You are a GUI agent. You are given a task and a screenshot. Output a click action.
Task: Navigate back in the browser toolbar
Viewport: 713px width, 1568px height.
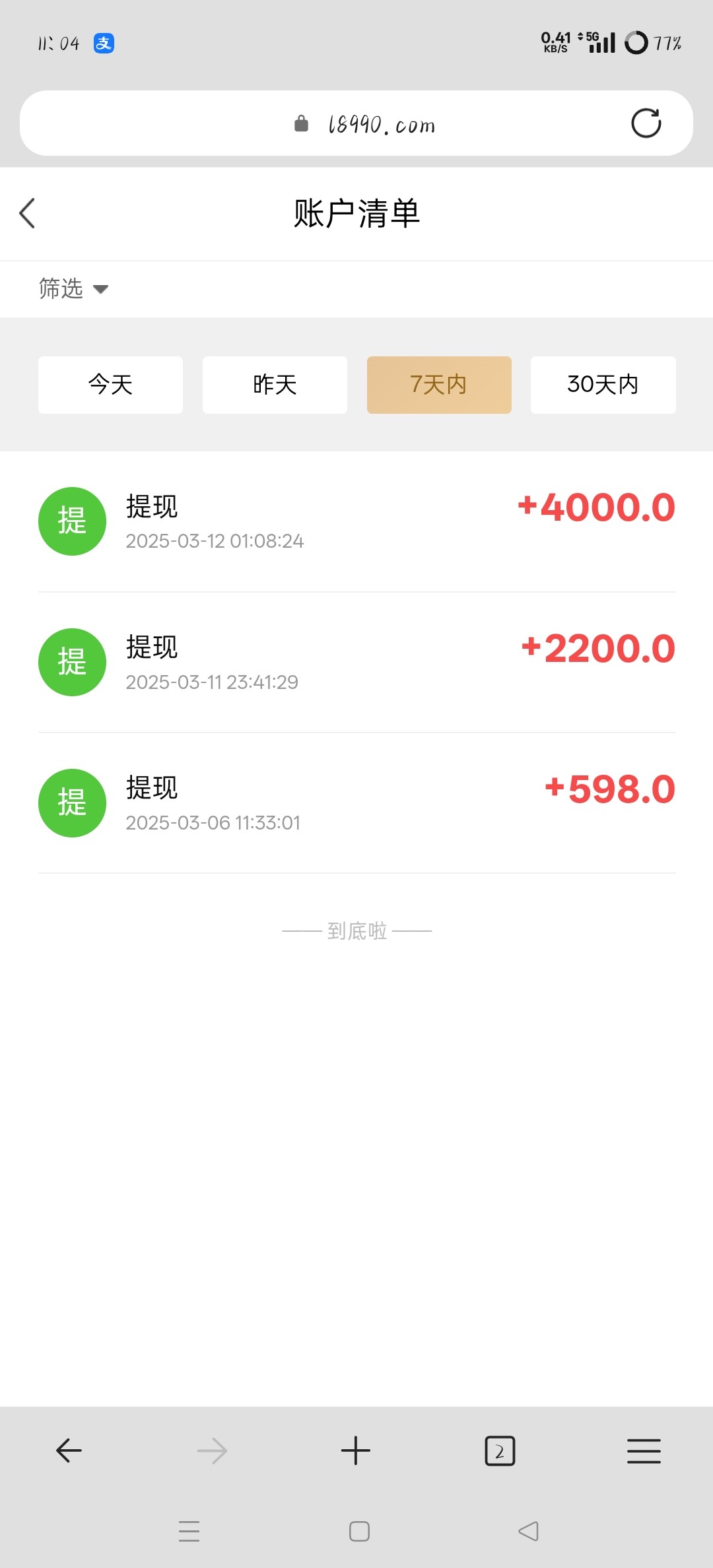coord(69,1451)
